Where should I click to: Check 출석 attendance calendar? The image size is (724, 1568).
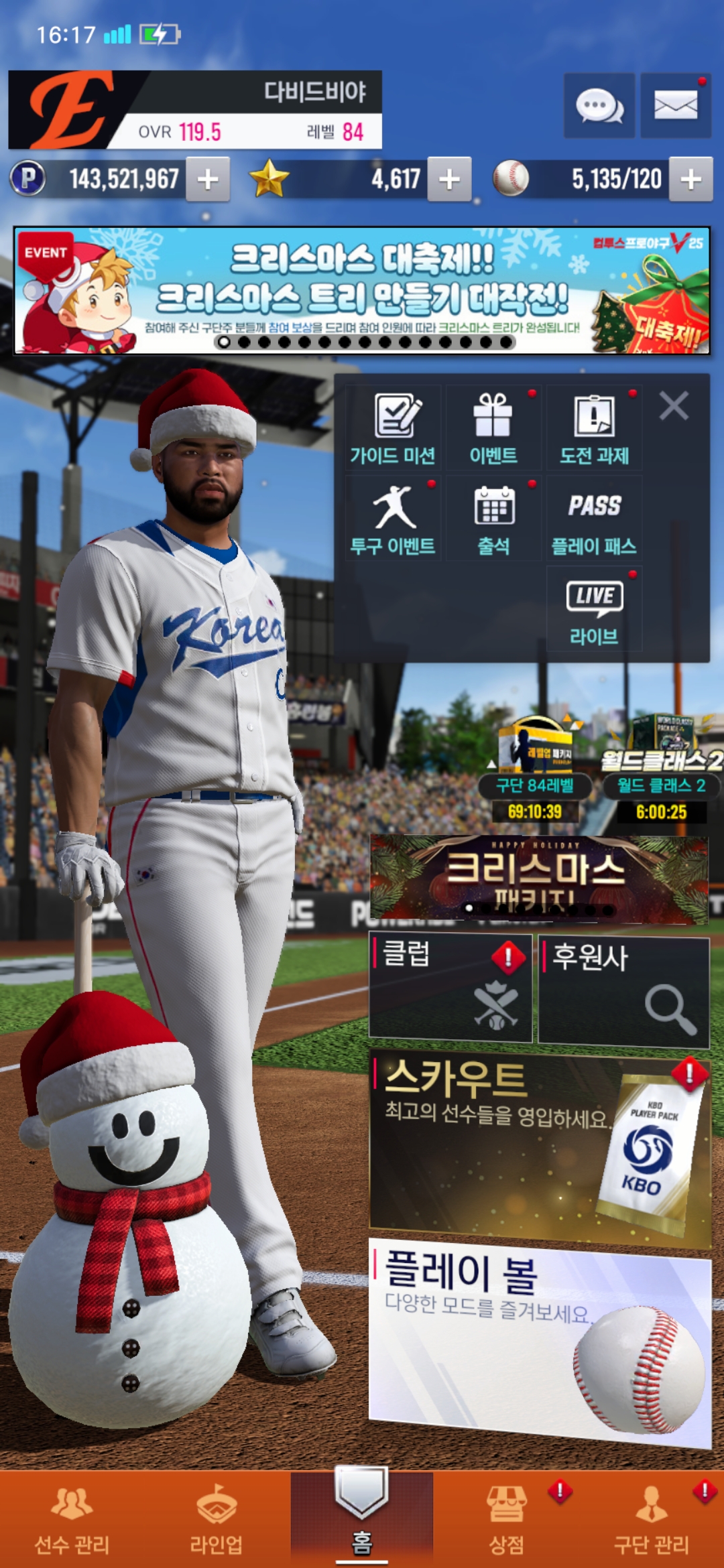pyautogui.click(x=493, y=519)
